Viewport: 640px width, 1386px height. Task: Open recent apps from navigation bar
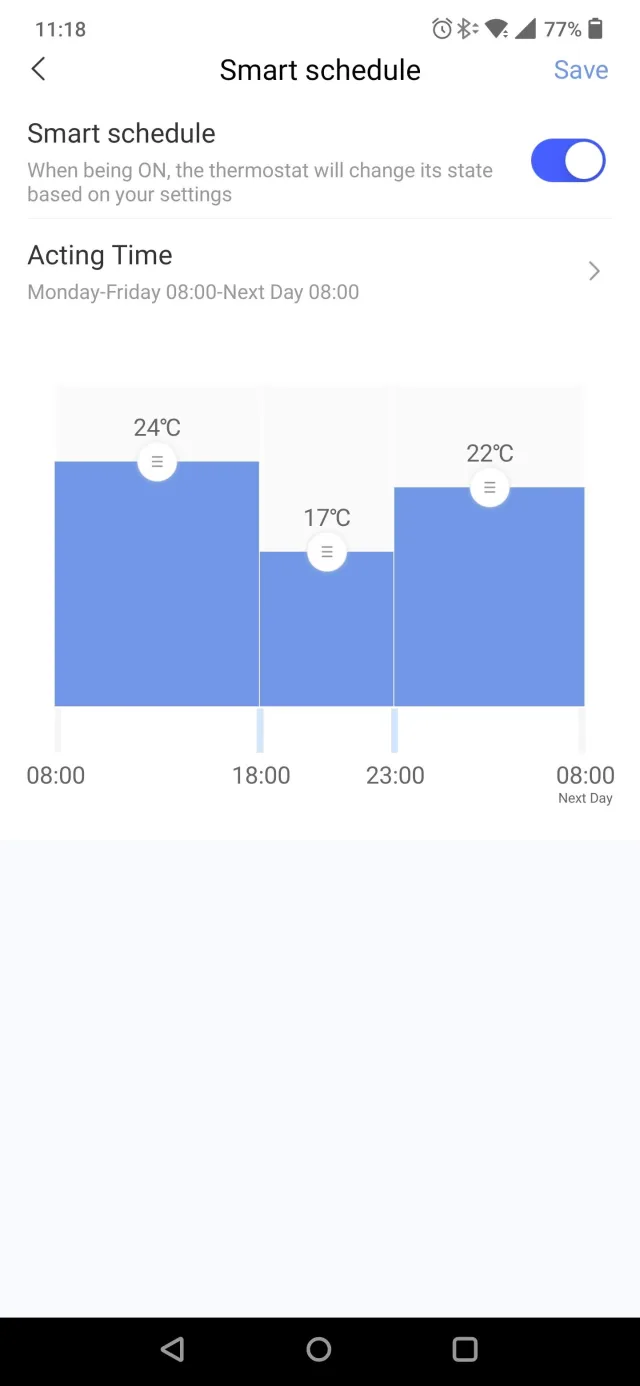pyautogui.click(x=465, y=1350)
